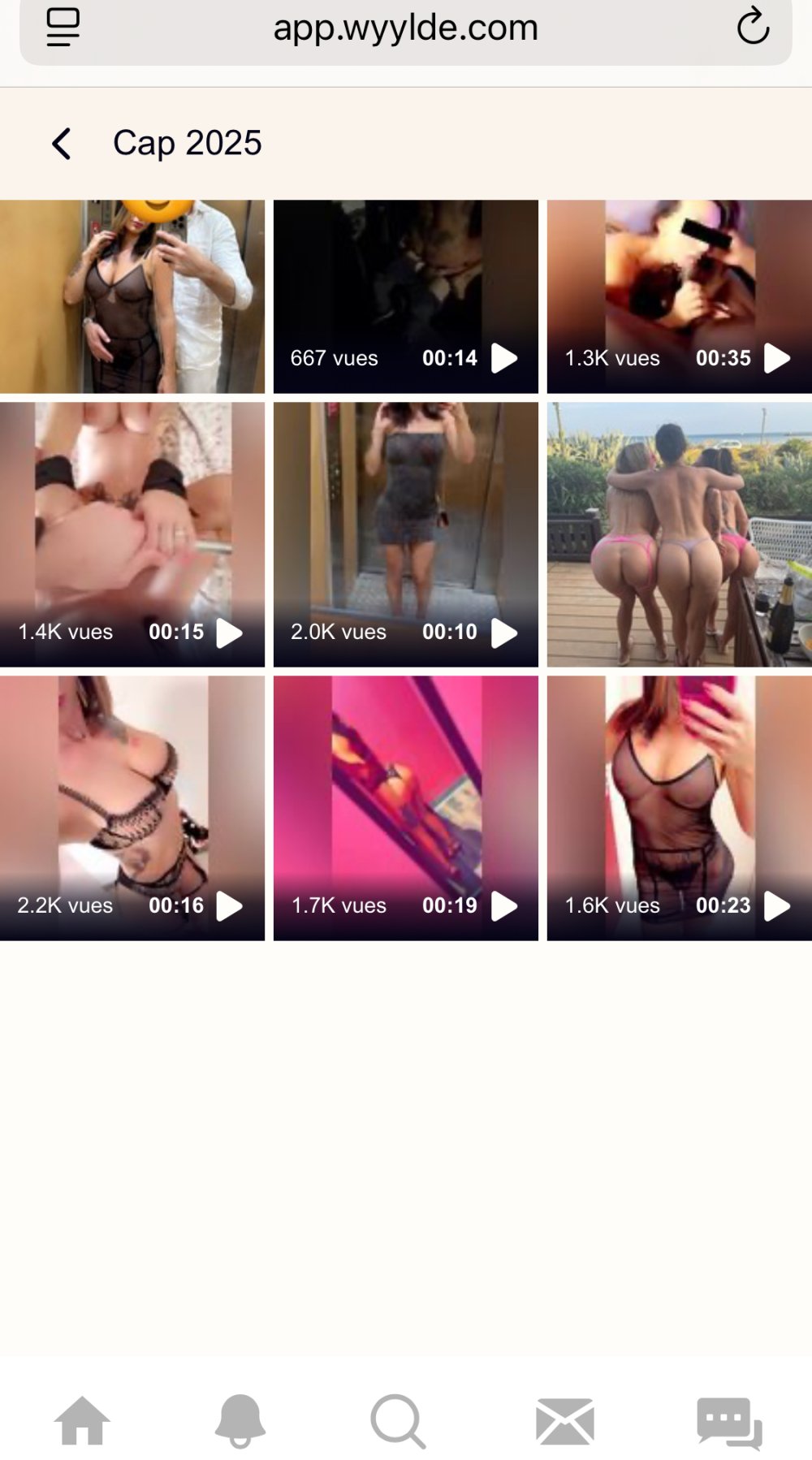This screenshot has width=812, height=1460.
Task: Play the 00:35 video with 1.3K vues
Action: (x=679, y=296)
